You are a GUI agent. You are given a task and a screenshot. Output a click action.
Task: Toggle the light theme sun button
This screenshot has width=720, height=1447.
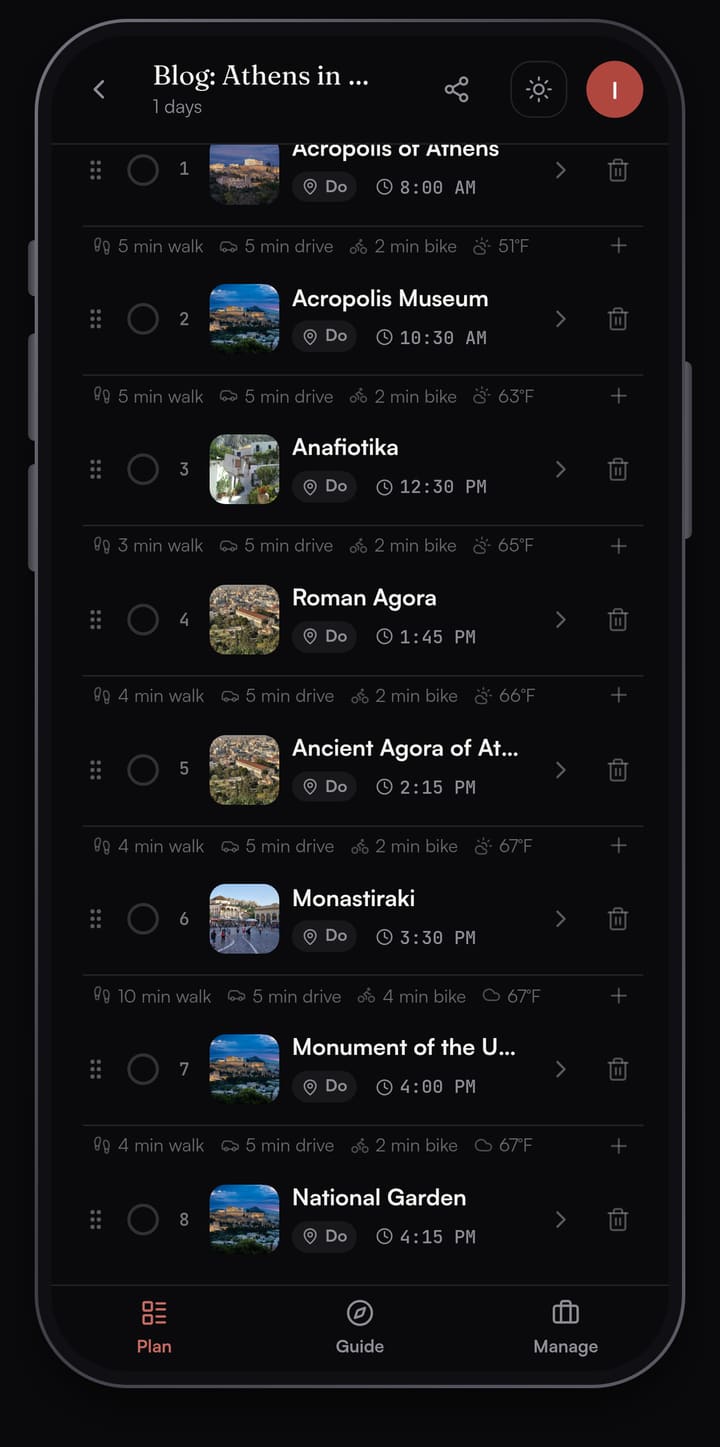(539, 89)
